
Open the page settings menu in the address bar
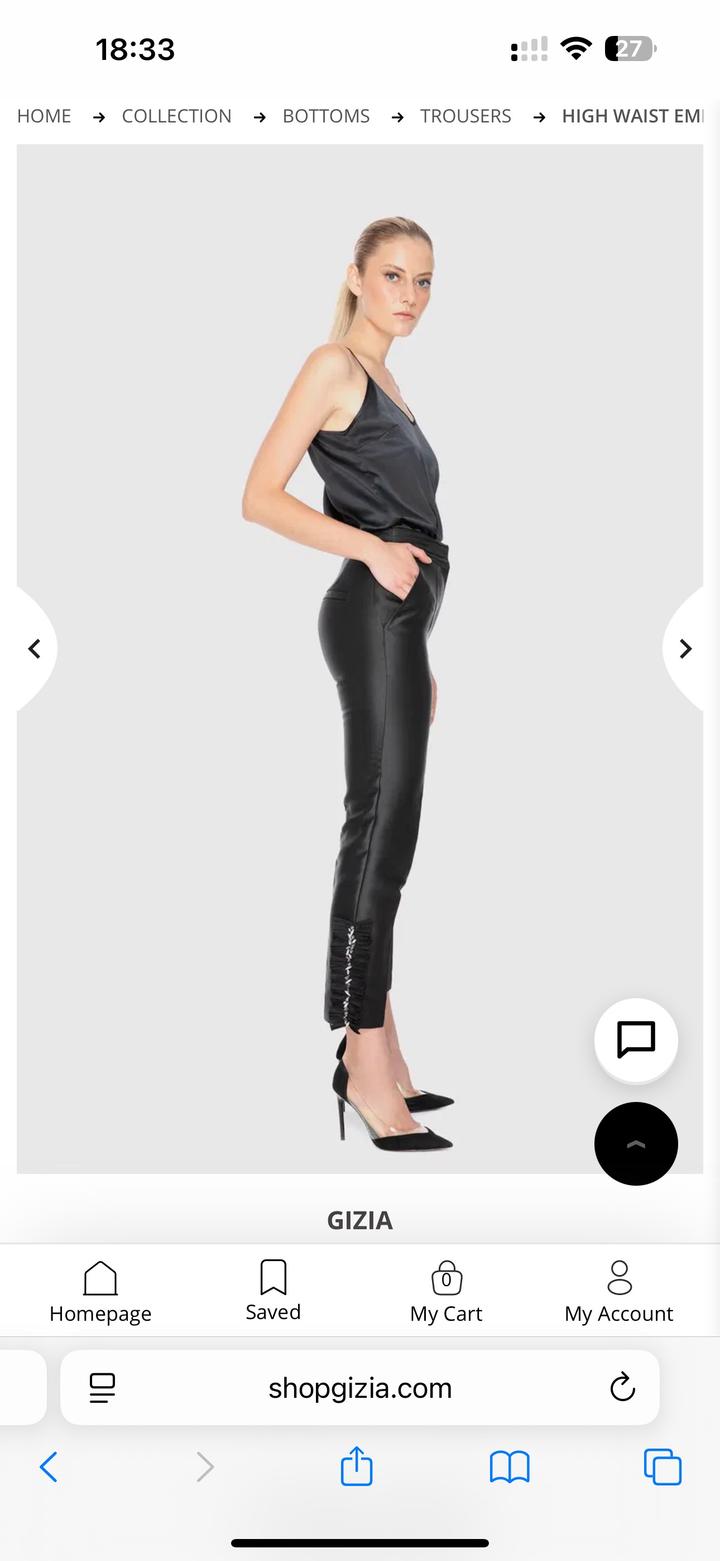point(102,1387)
